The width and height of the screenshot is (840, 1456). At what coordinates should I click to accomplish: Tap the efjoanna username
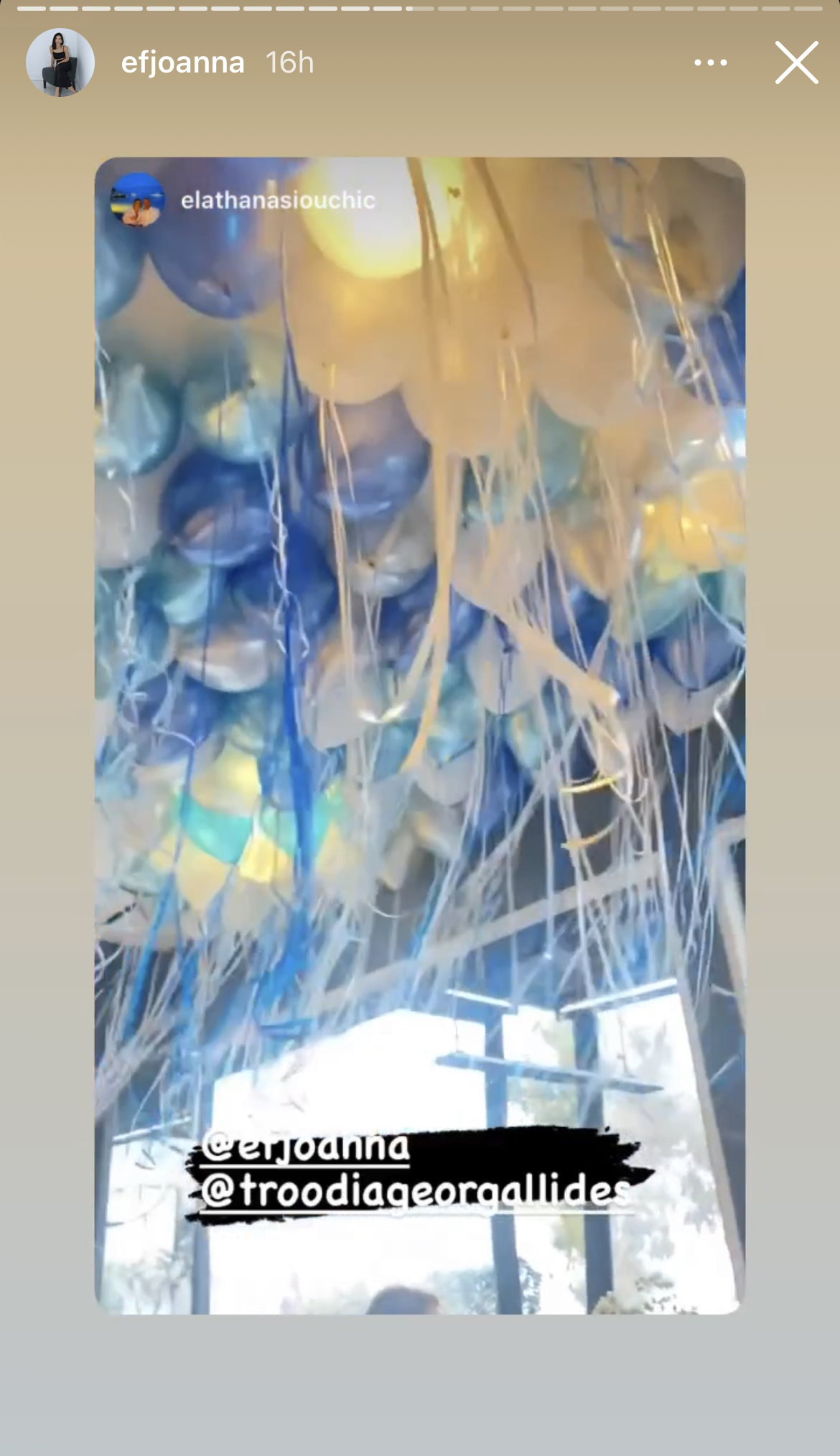(x=183, y=62)
